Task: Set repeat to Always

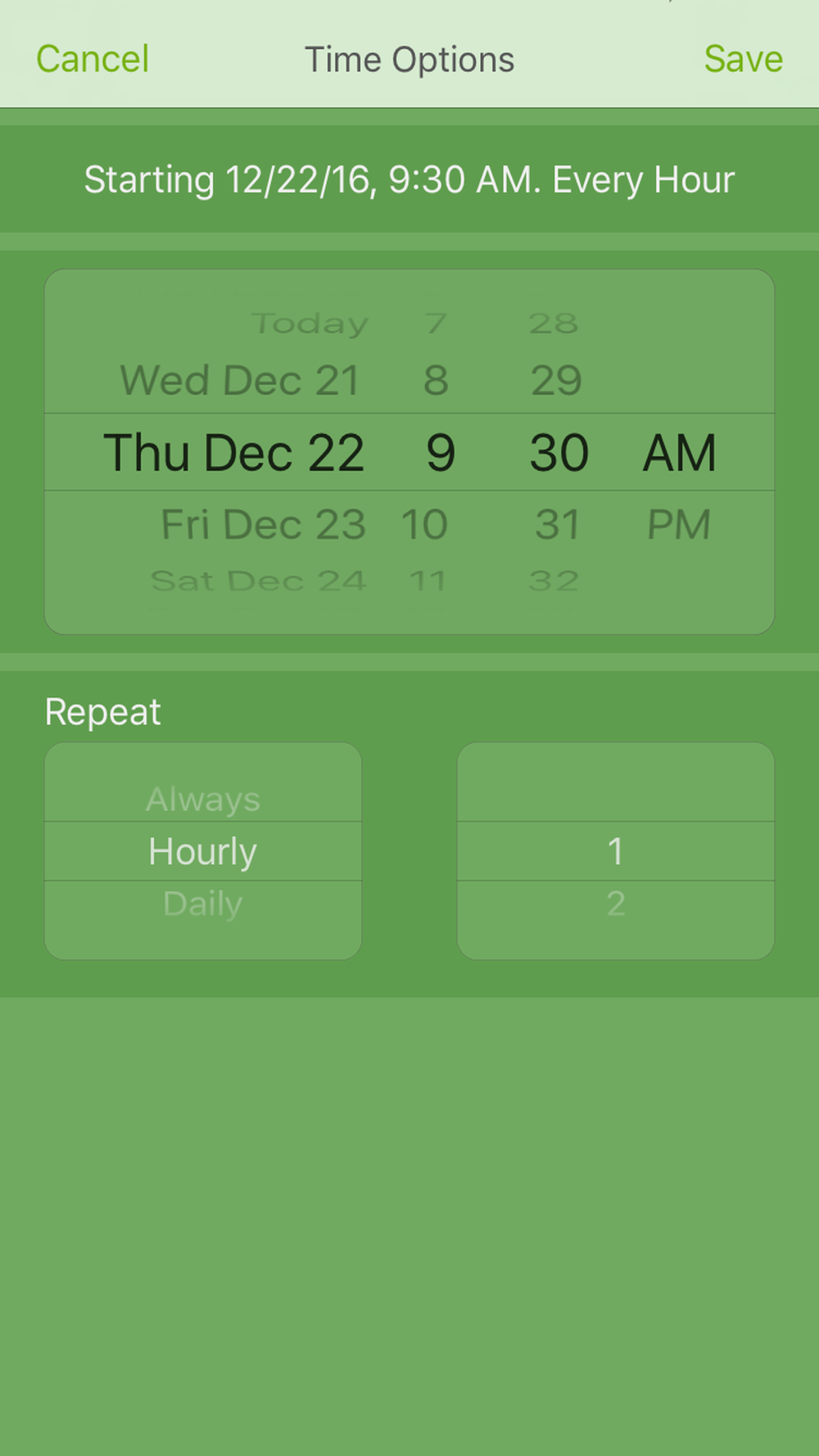Action: coord(203,799)
